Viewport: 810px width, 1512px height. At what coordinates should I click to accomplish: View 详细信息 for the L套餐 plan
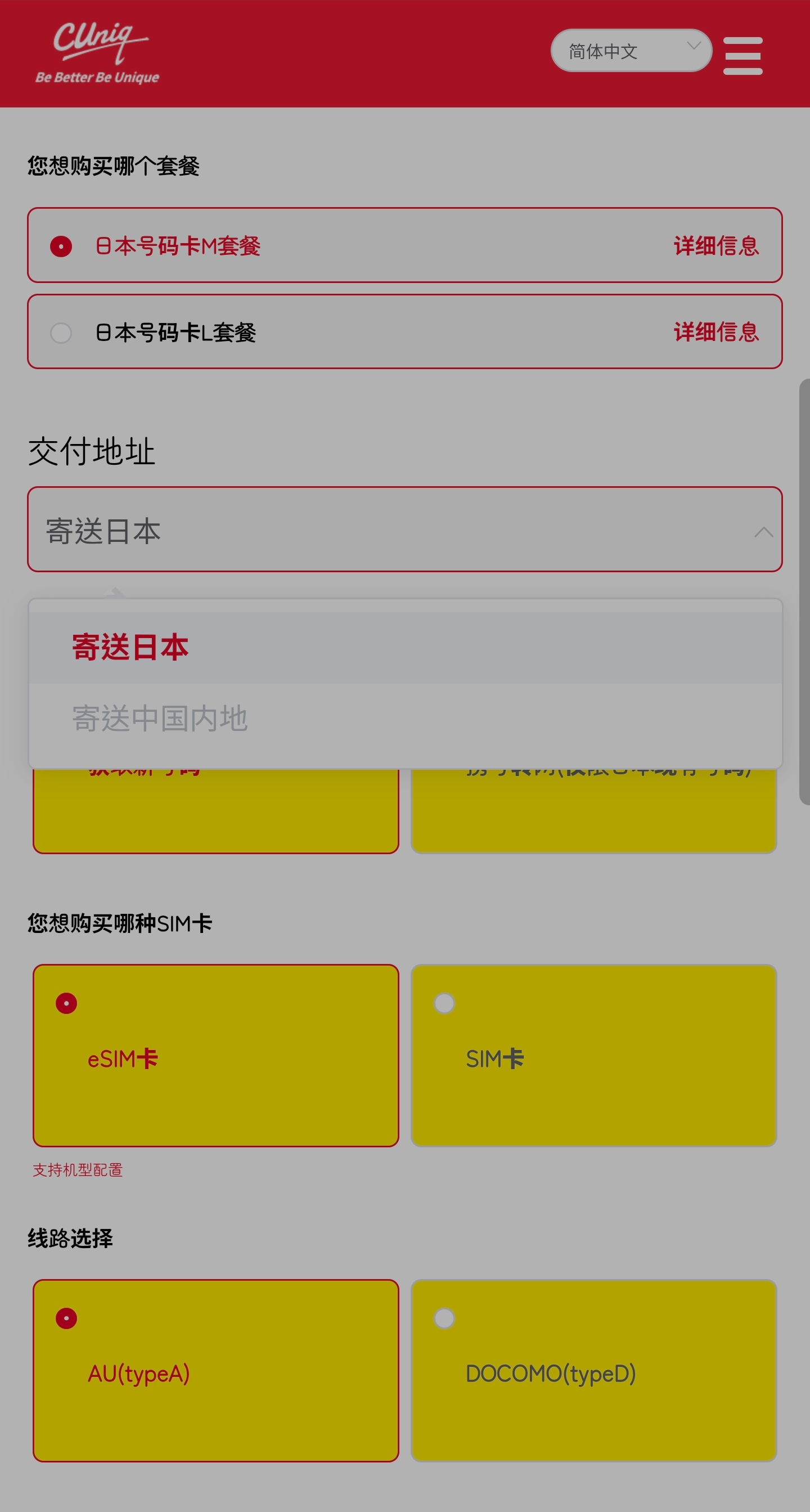point(715,332)
